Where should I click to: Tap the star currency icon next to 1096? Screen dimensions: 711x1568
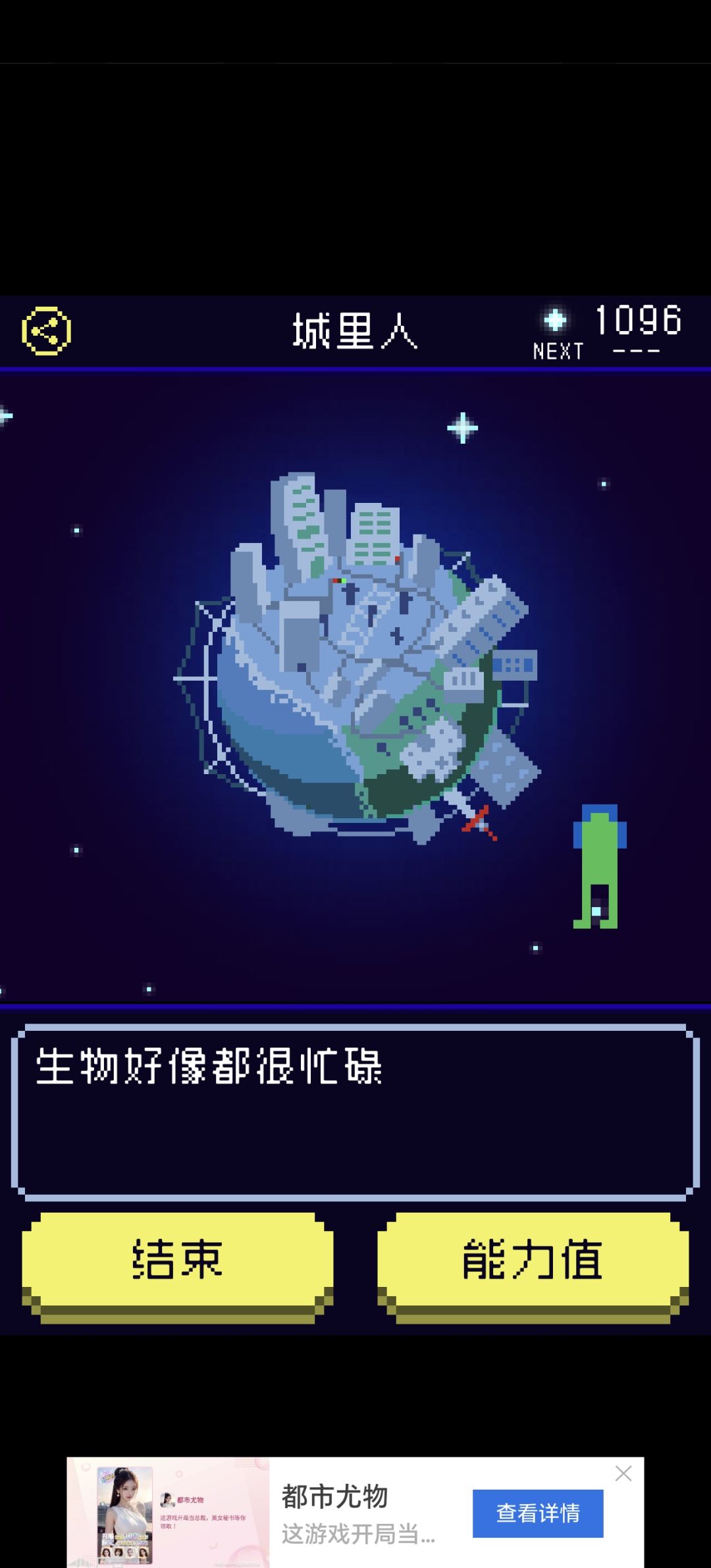tap(555, 321)
